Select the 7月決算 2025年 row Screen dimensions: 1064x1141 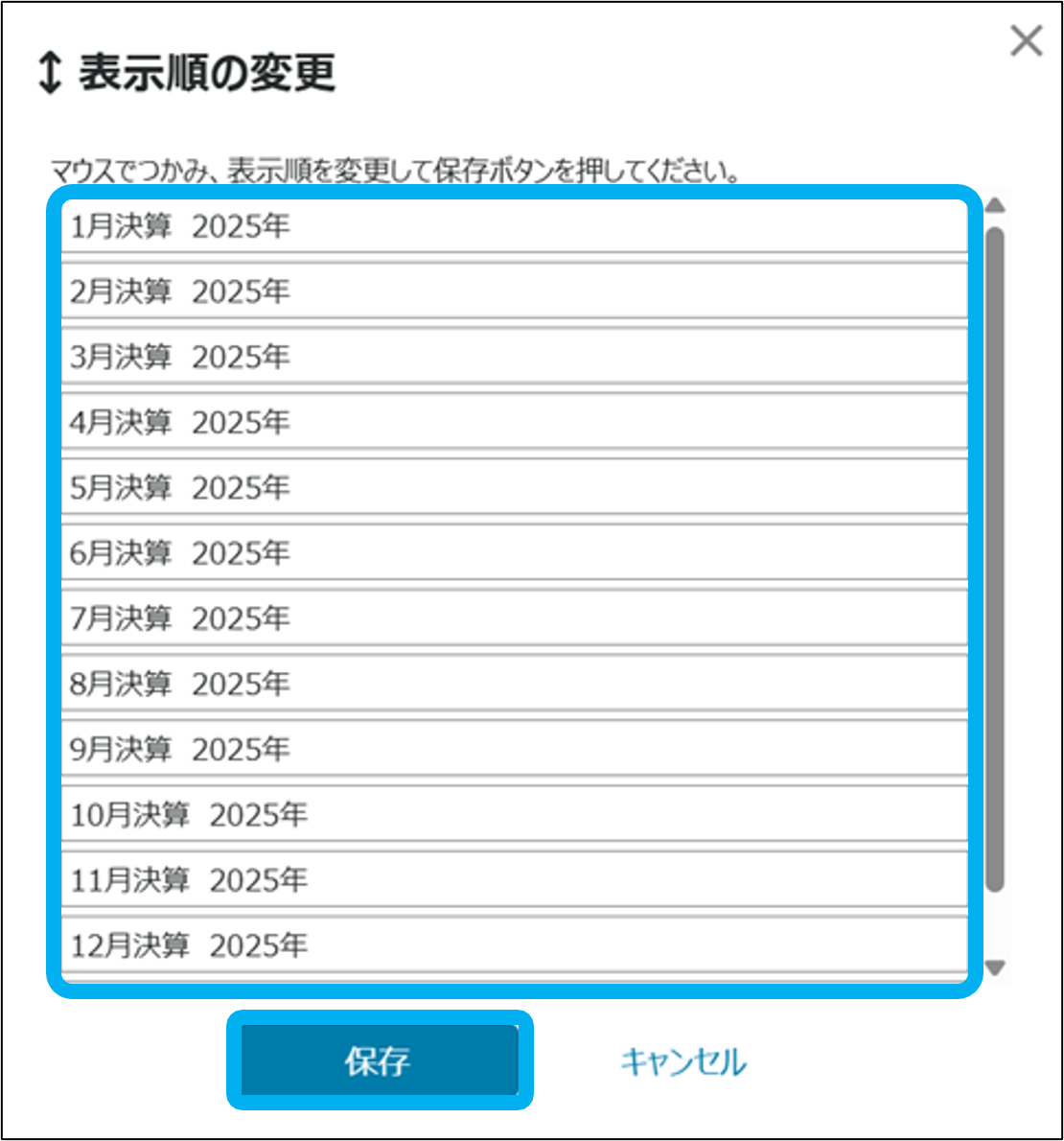[x=514, y=618]
